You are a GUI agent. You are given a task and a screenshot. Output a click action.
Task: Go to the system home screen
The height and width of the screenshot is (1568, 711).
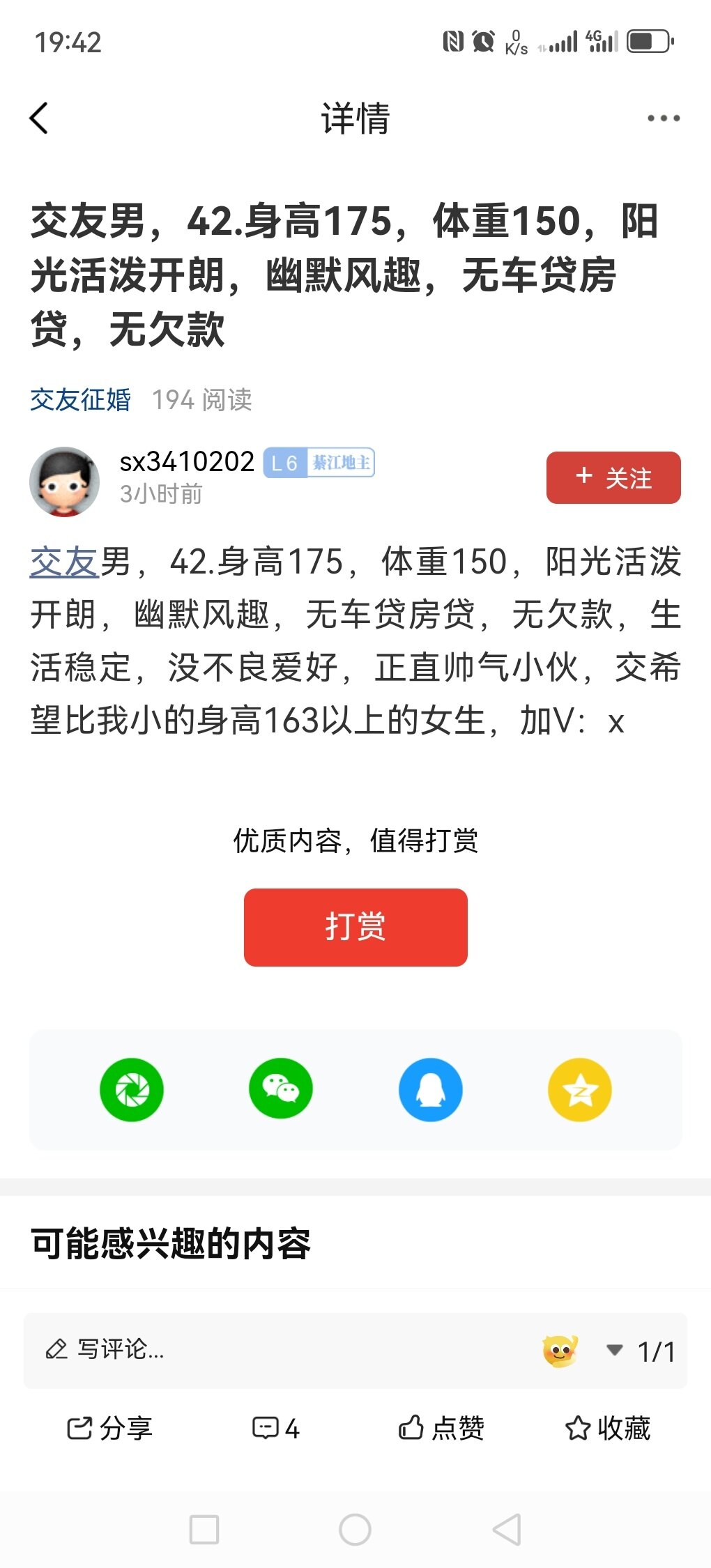[x=355, y=1530]
